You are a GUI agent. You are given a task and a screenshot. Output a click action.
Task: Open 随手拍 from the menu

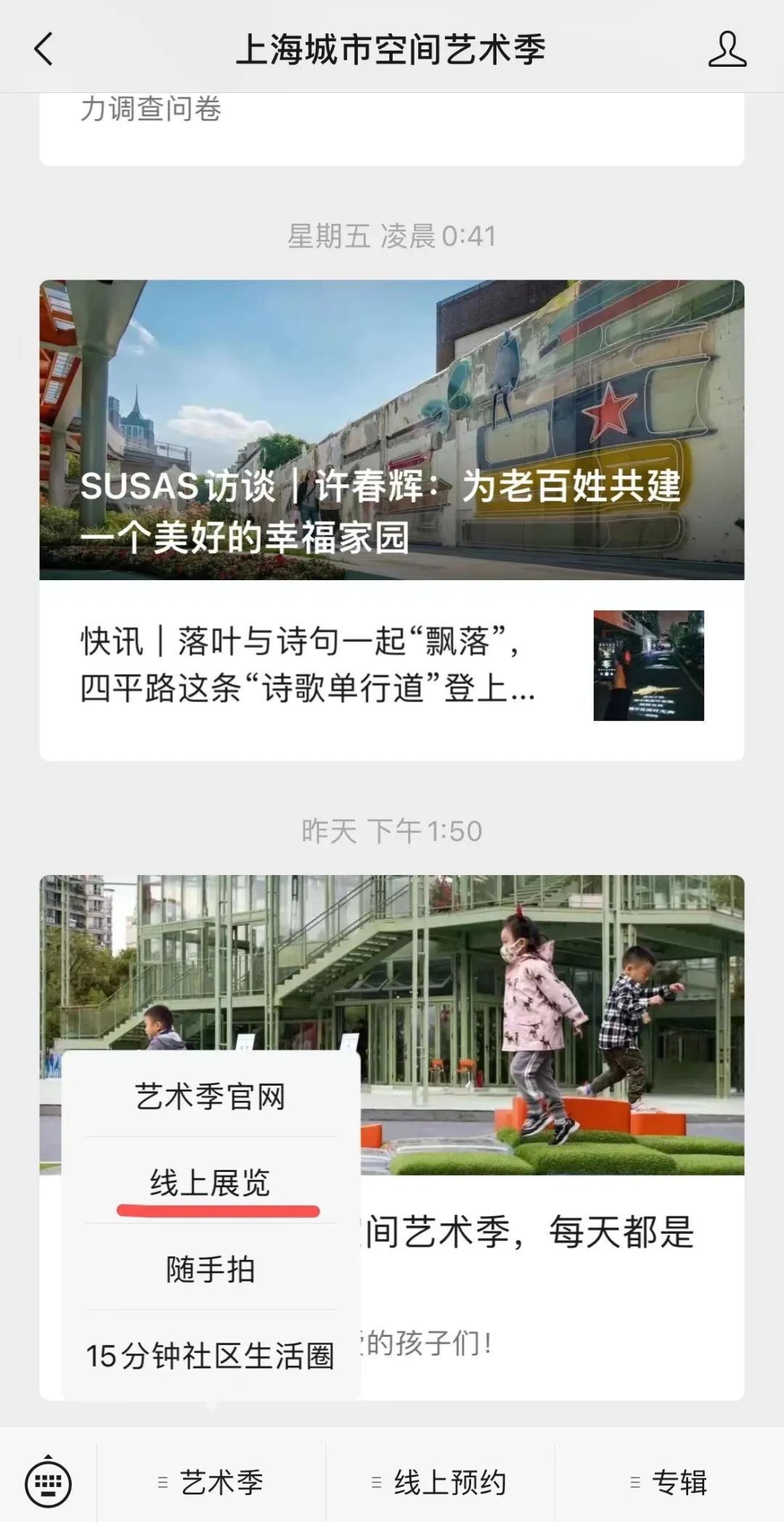[x=211, y=1269]
